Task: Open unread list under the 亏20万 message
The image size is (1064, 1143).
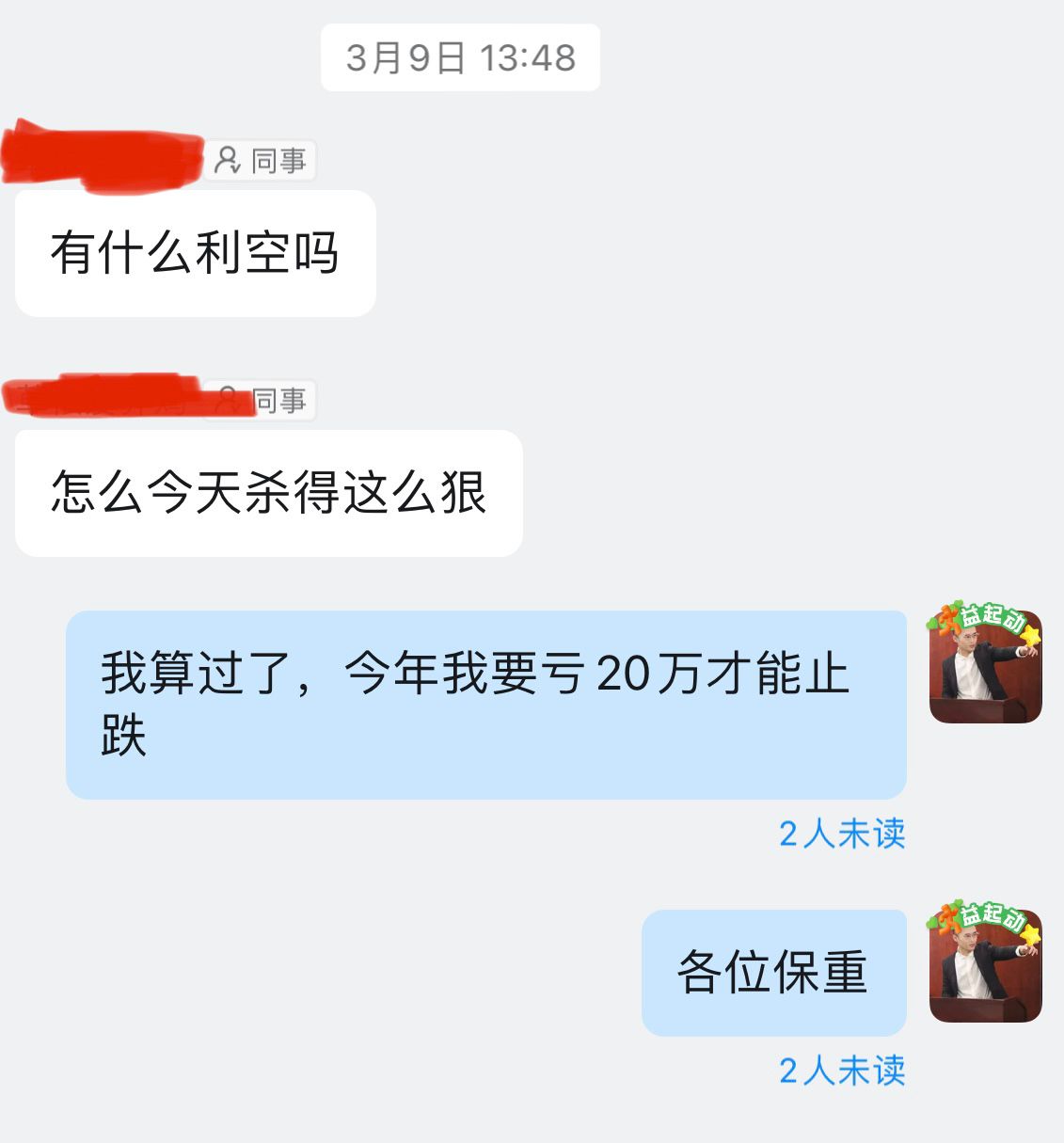Action: coord(841,833)
